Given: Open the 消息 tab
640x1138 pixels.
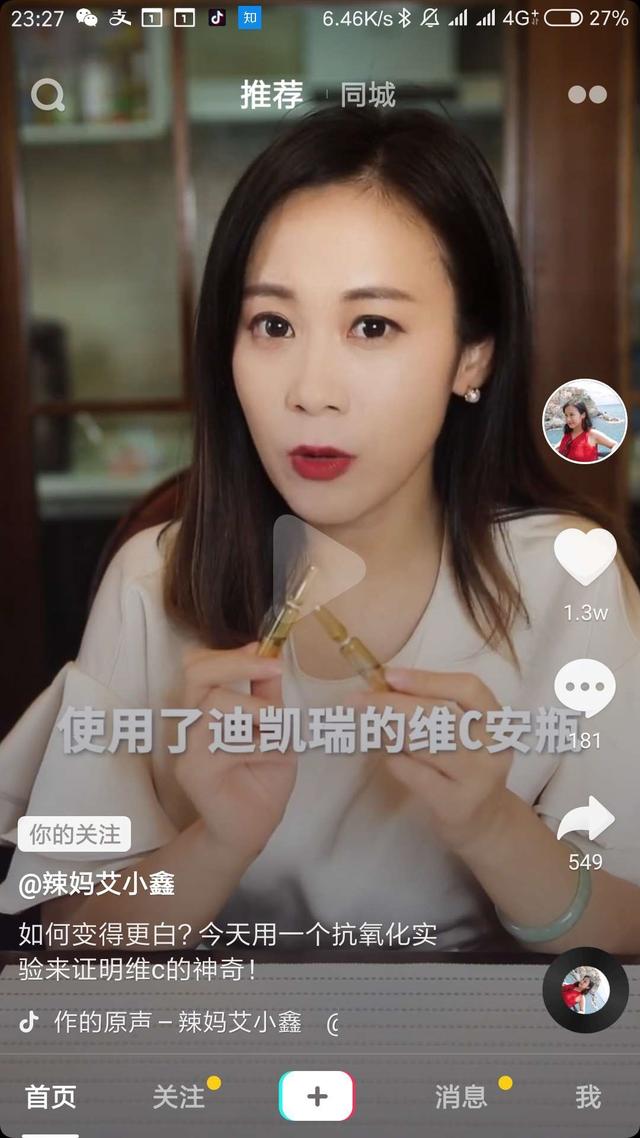Looking at the screenshot, I should [x=461, y=1097].
